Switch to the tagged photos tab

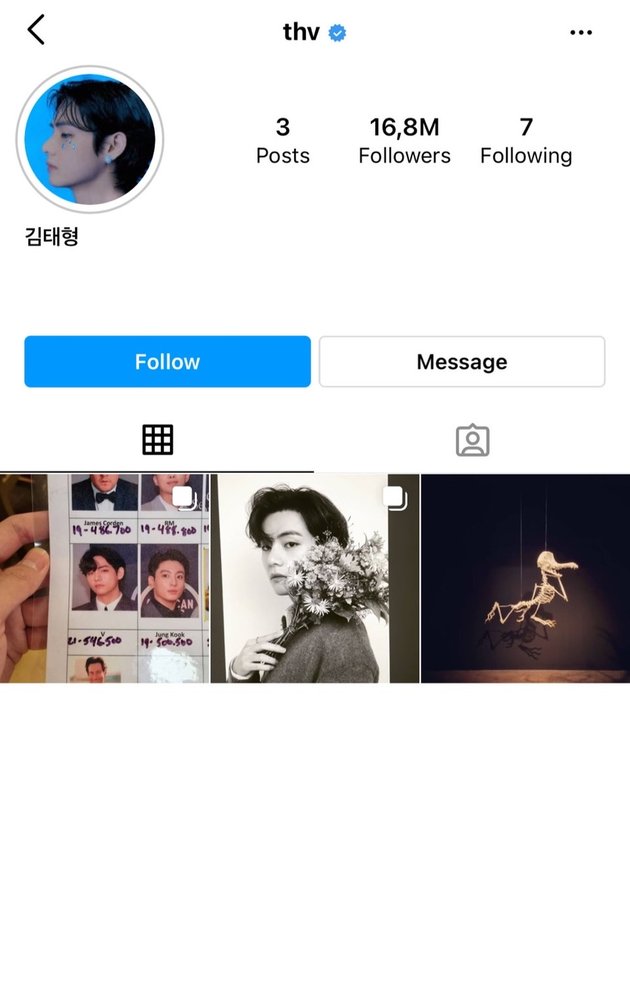pos(472,440)
